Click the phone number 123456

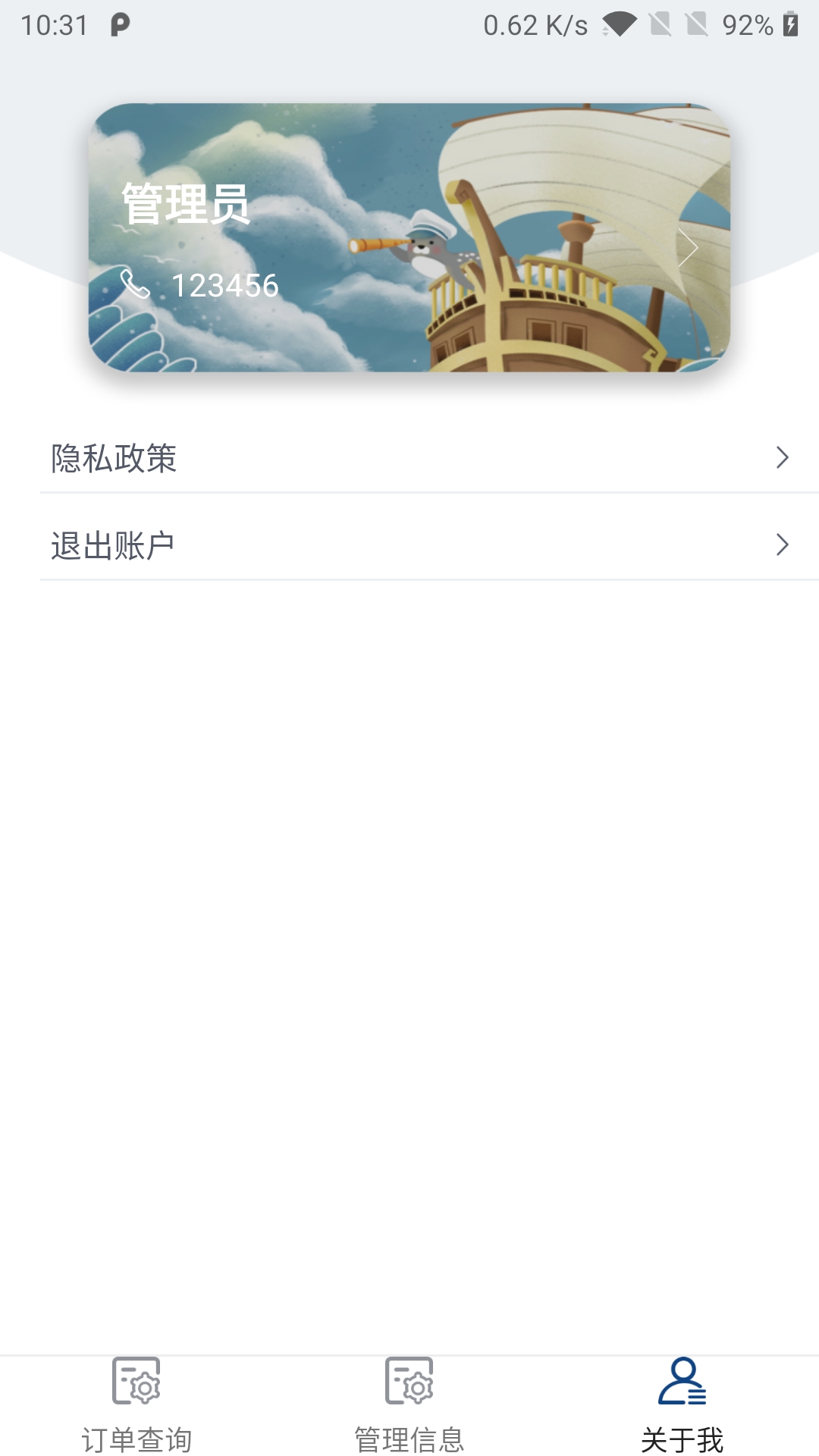[224, 286]
